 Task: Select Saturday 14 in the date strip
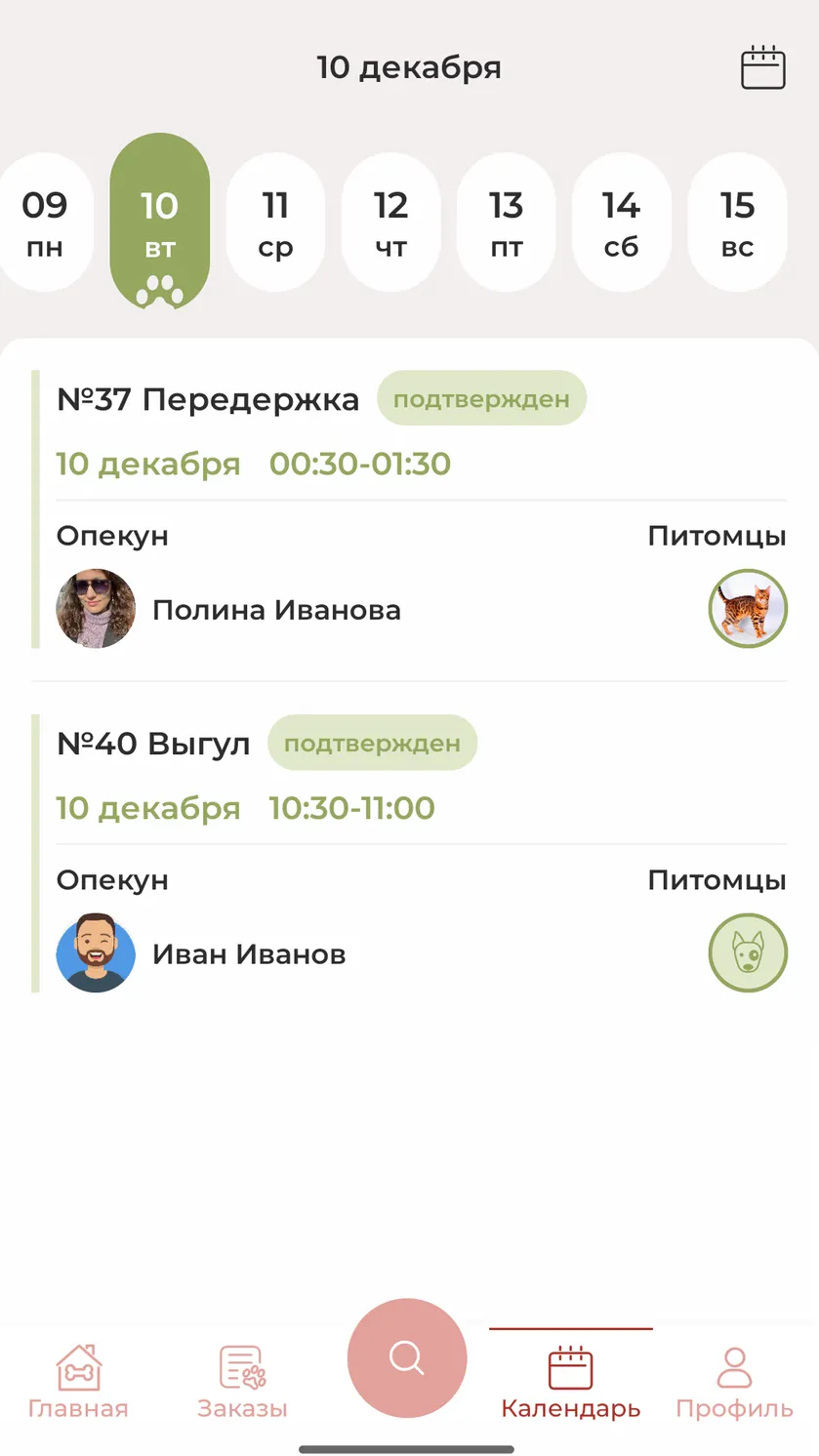621,222
